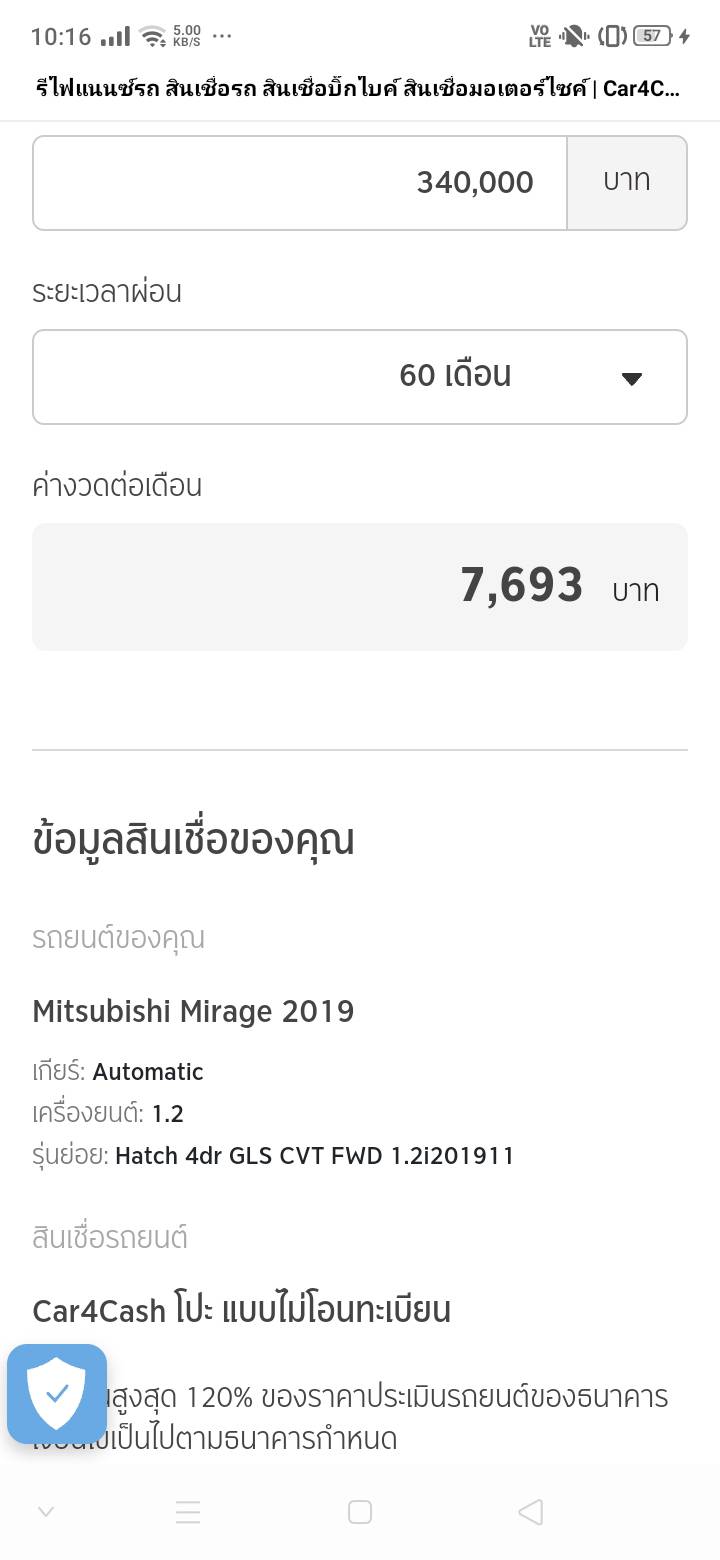Hide the navigation bar with the down chevron
The width and height of the screenshot is (720, 1560).
(x=45, y=1512)
